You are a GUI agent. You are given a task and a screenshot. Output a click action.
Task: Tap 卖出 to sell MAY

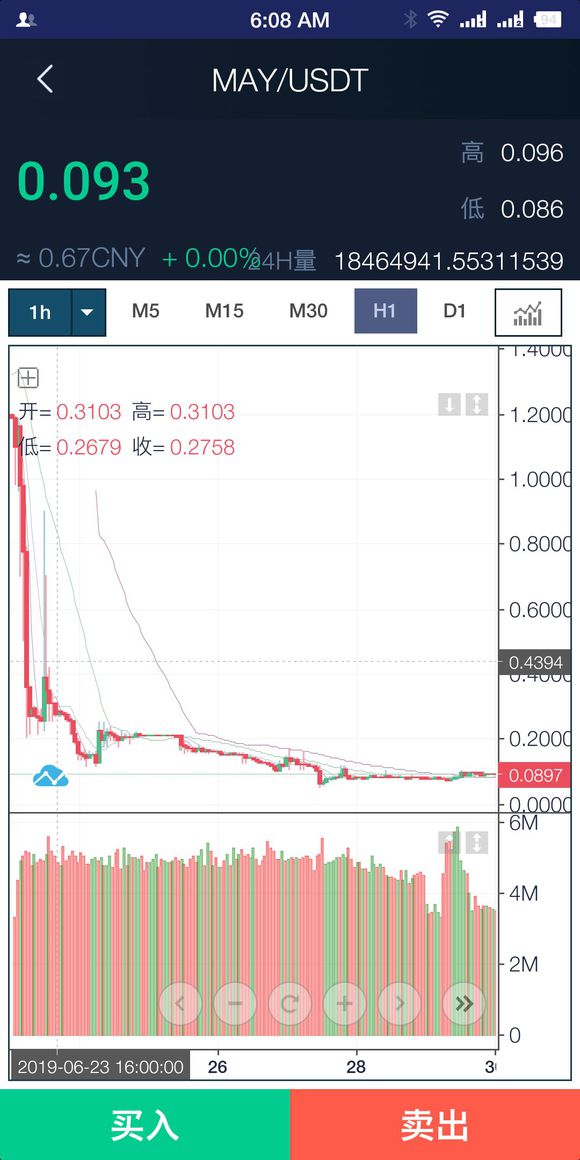click(435, 1124)
